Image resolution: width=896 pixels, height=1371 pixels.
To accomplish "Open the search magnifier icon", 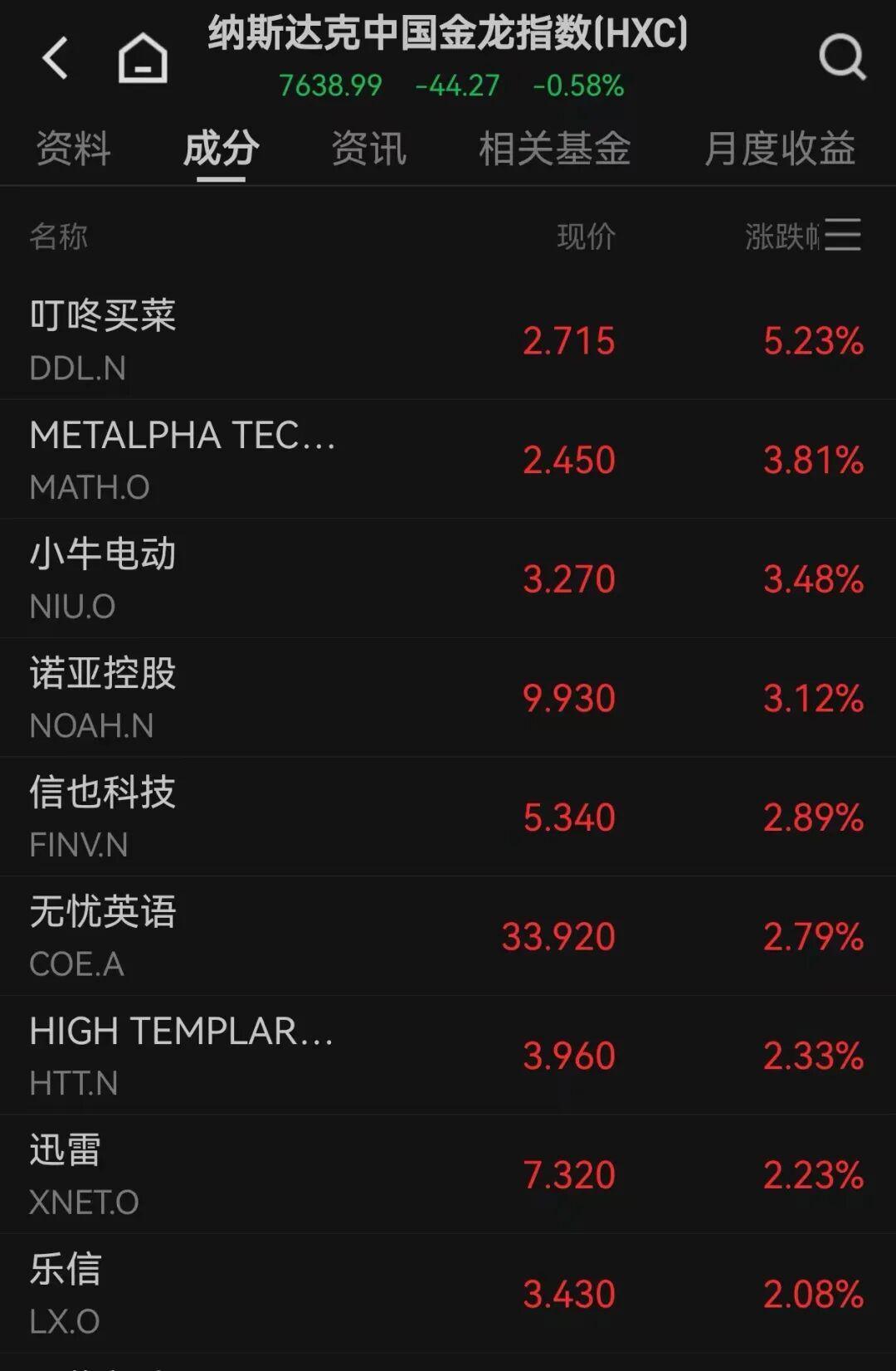I will (841, 58).
